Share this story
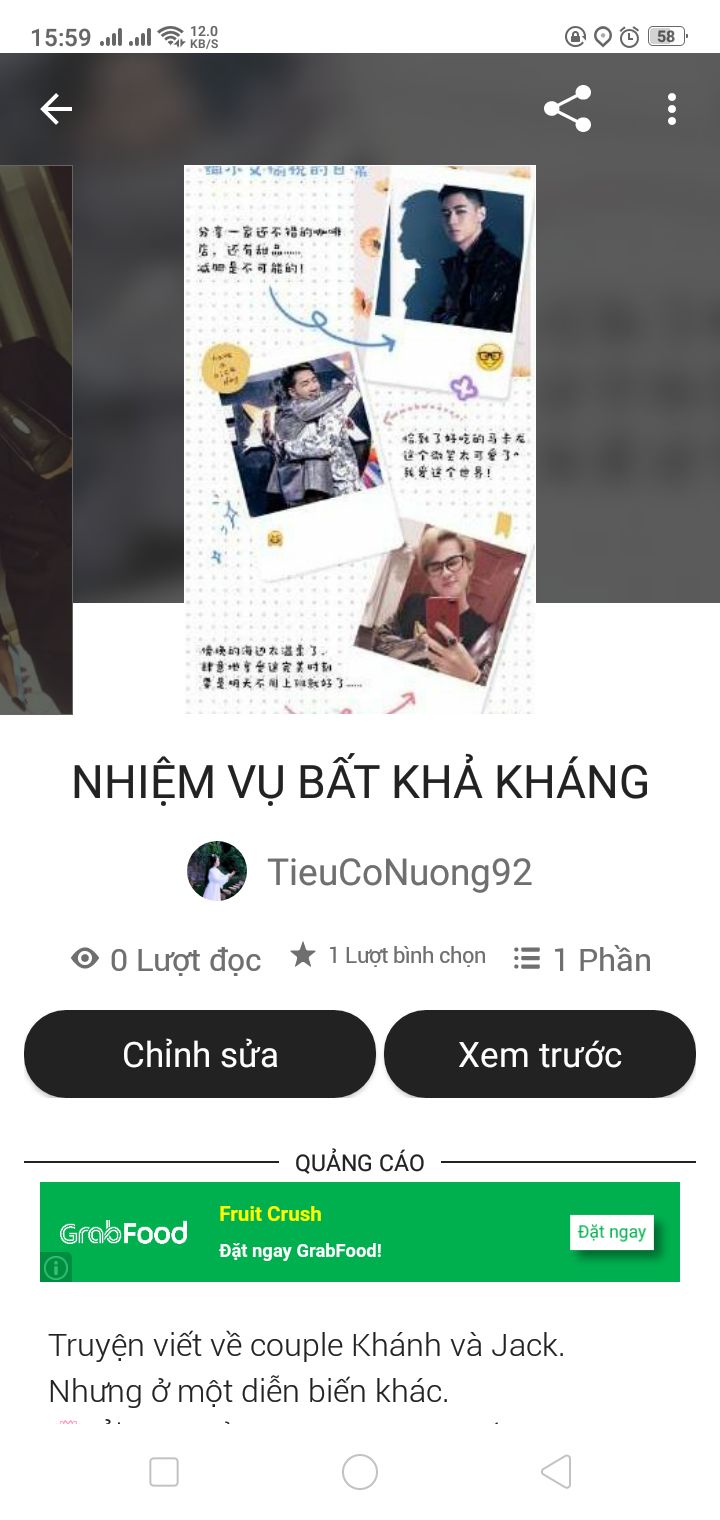Viewport: 720px width, 1520px height. click(567, 109)
